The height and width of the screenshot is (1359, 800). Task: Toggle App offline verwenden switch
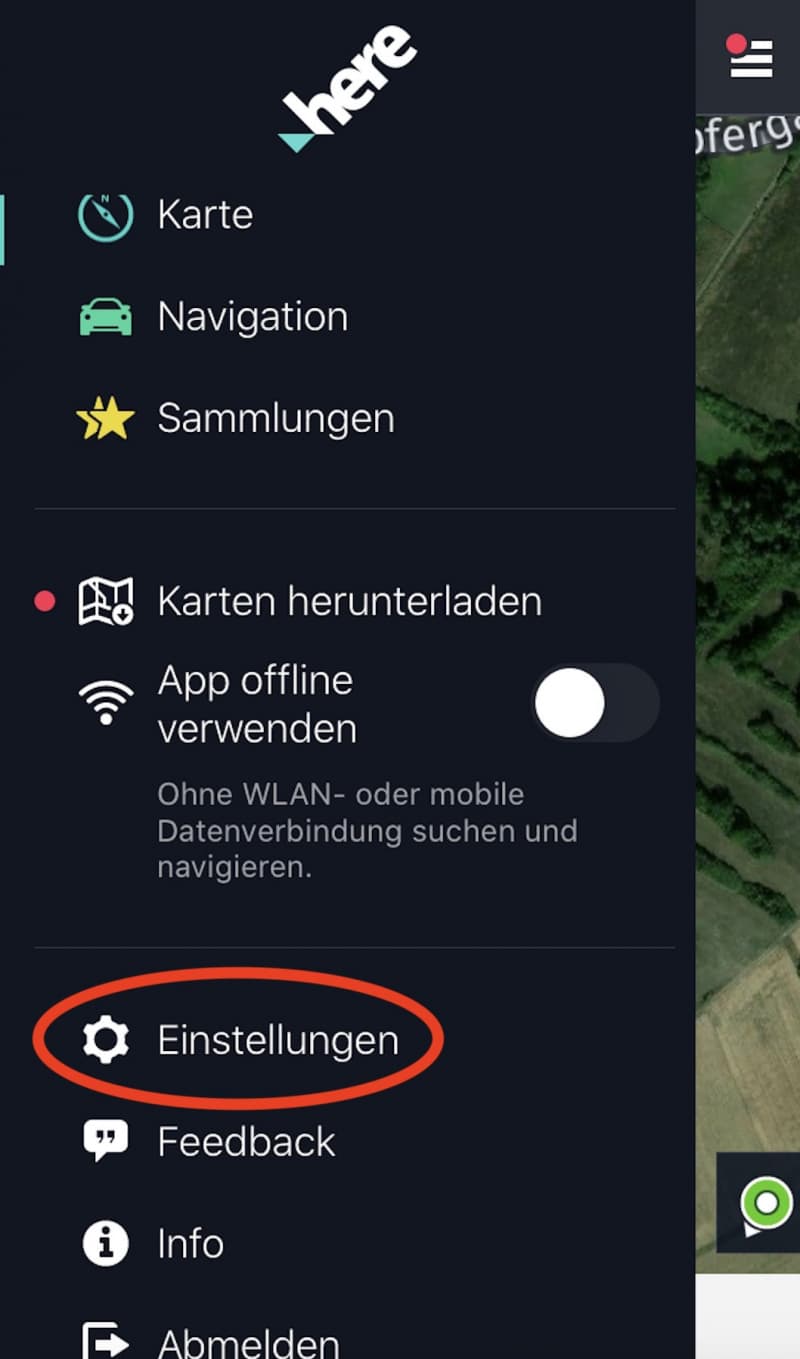tap(594, 703)
